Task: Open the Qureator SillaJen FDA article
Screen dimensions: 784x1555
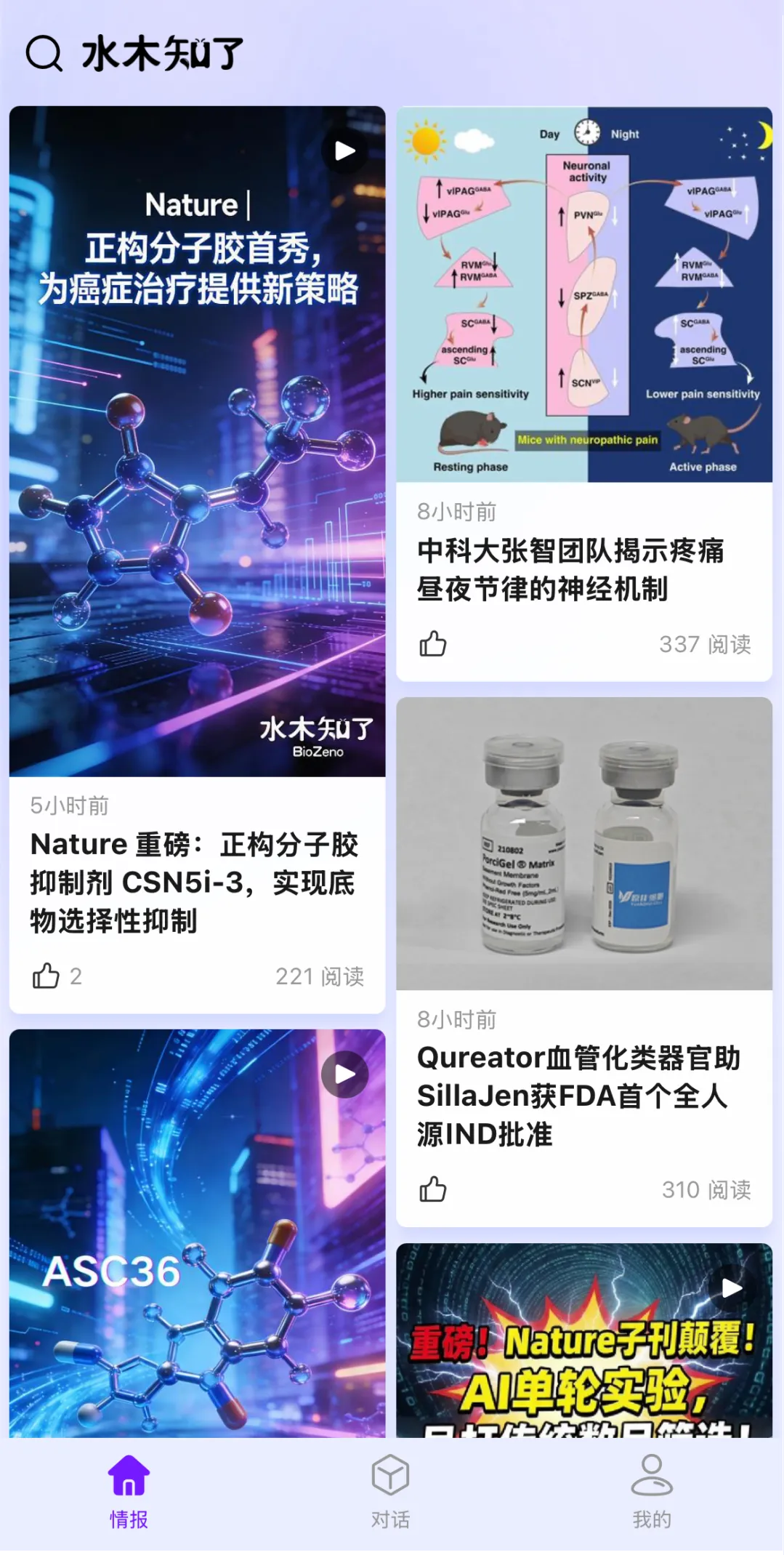Action: (x=578, y=1096)
